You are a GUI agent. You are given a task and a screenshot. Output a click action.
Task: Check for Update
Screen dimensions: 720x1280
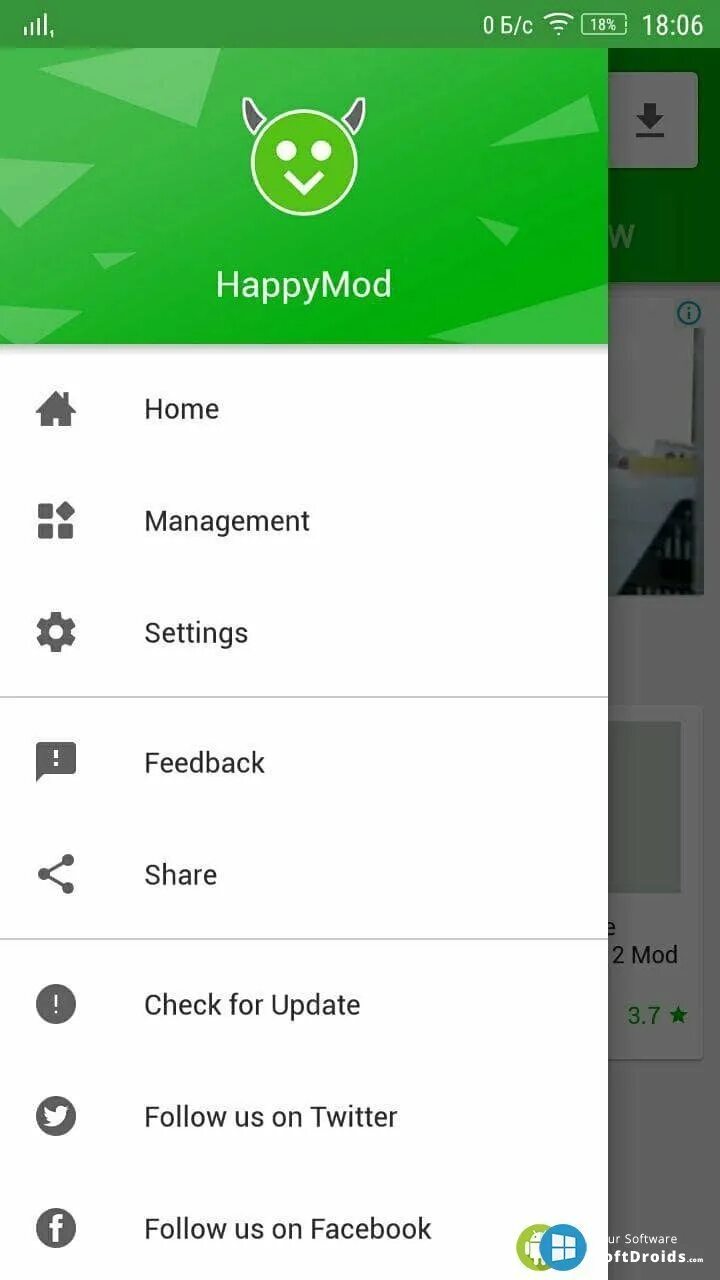(x=252, y=1005)
